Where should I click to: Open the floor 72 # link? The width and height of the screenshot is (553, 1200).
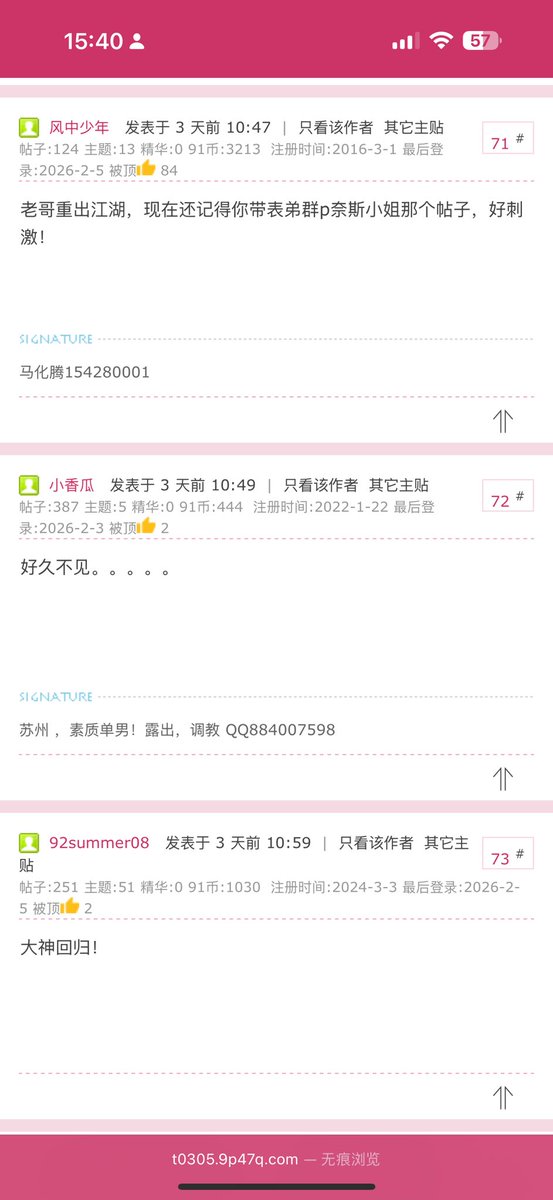click(x=508, y=498)
